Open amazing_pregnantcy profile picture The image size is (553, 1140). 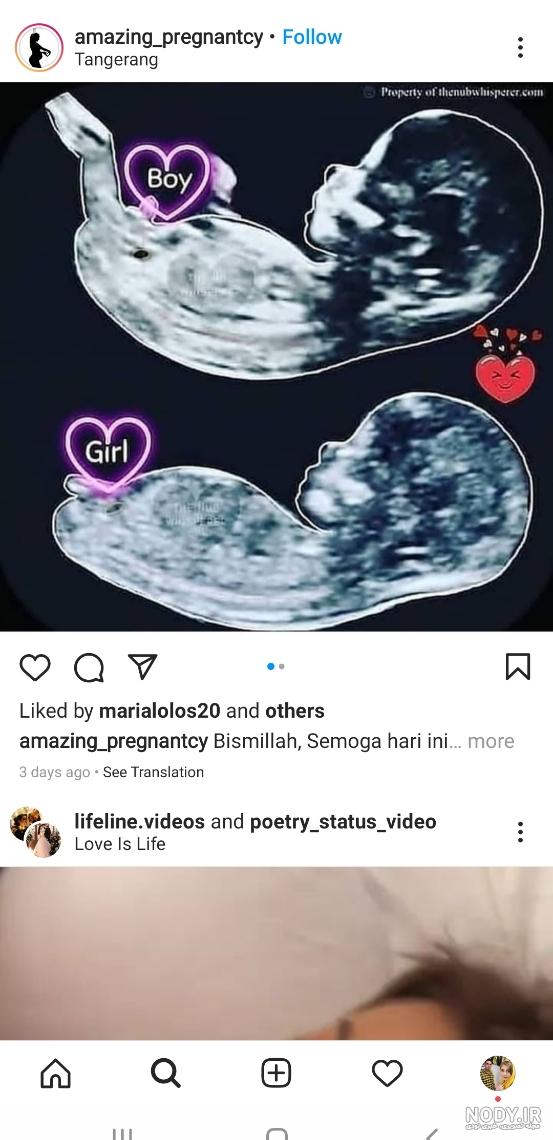39,48
